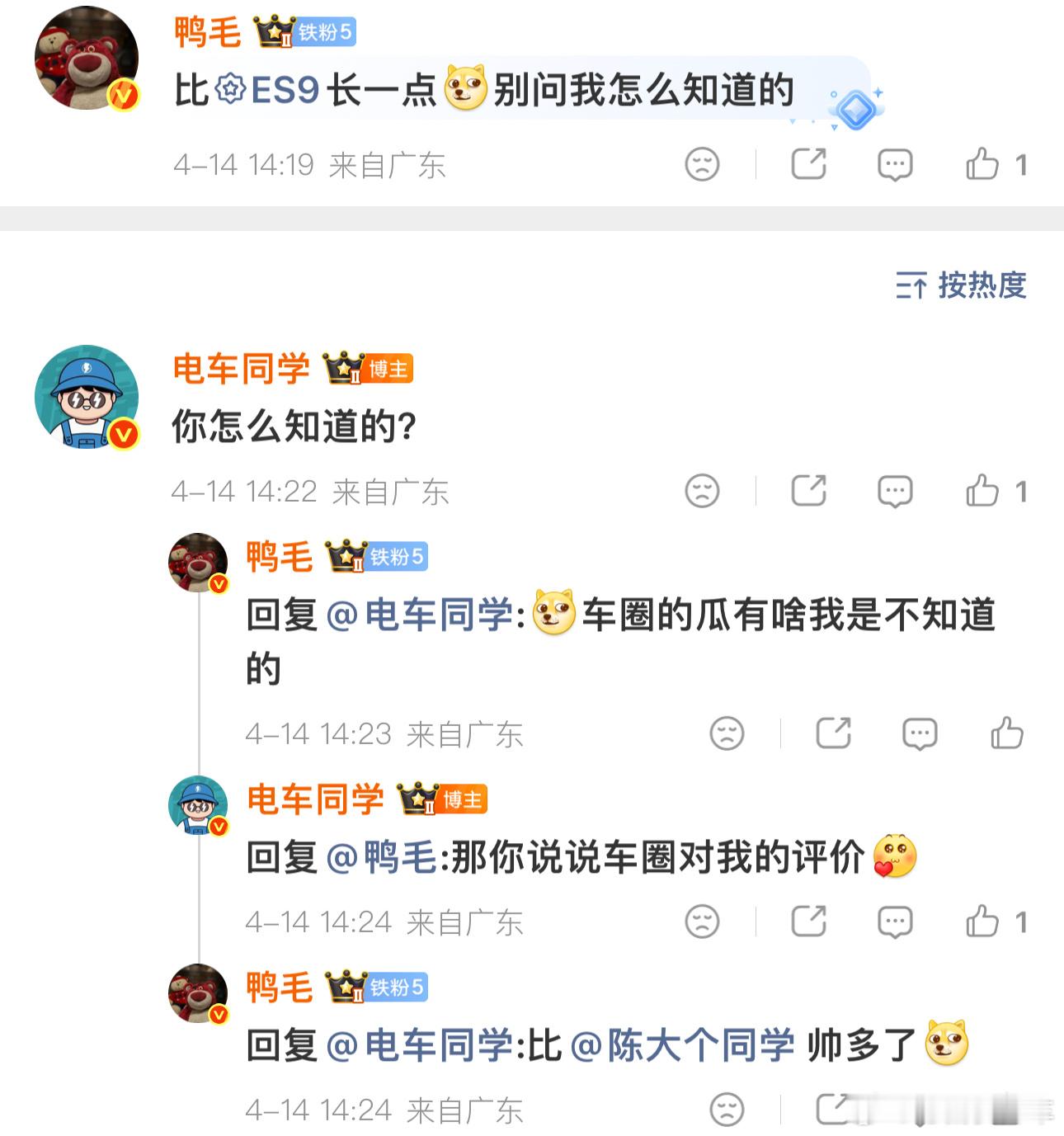The width and height of the screenshot is (1064, 1136).
Task: Open the share icon on 鸭毛's first comment
Action: [x=809, y=164]
